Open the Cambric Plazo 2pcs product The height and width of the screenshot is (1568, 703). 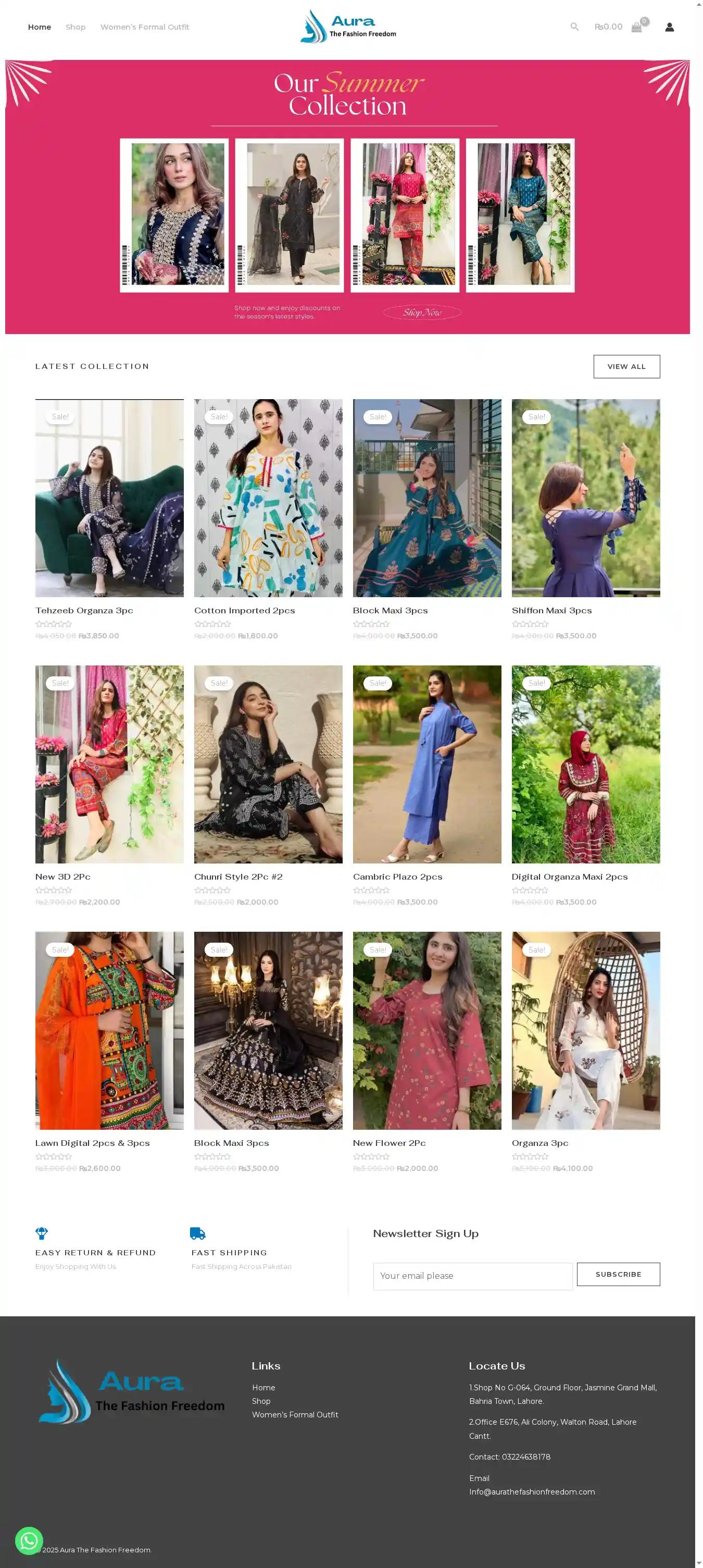tap(397, 876)
